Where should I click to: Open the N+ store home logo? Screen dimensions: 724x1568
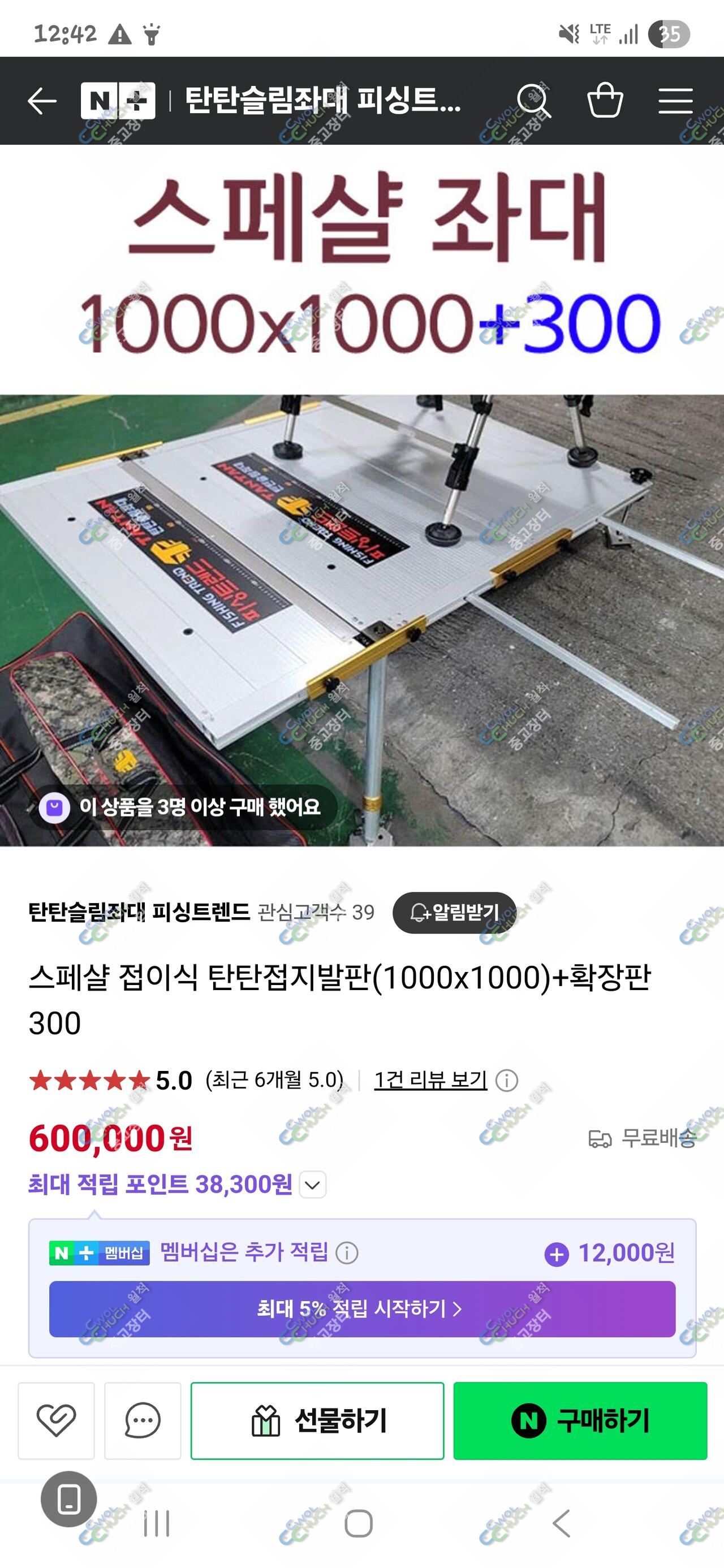118,101
